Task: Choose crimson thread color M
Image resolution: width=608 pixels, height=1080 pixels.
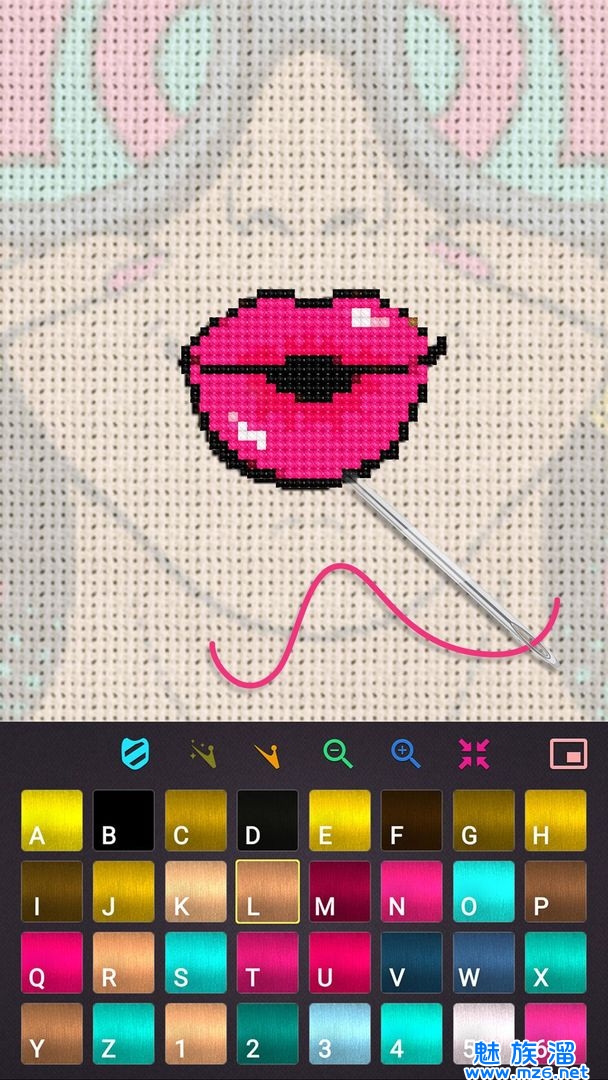Action: point(340,891)
